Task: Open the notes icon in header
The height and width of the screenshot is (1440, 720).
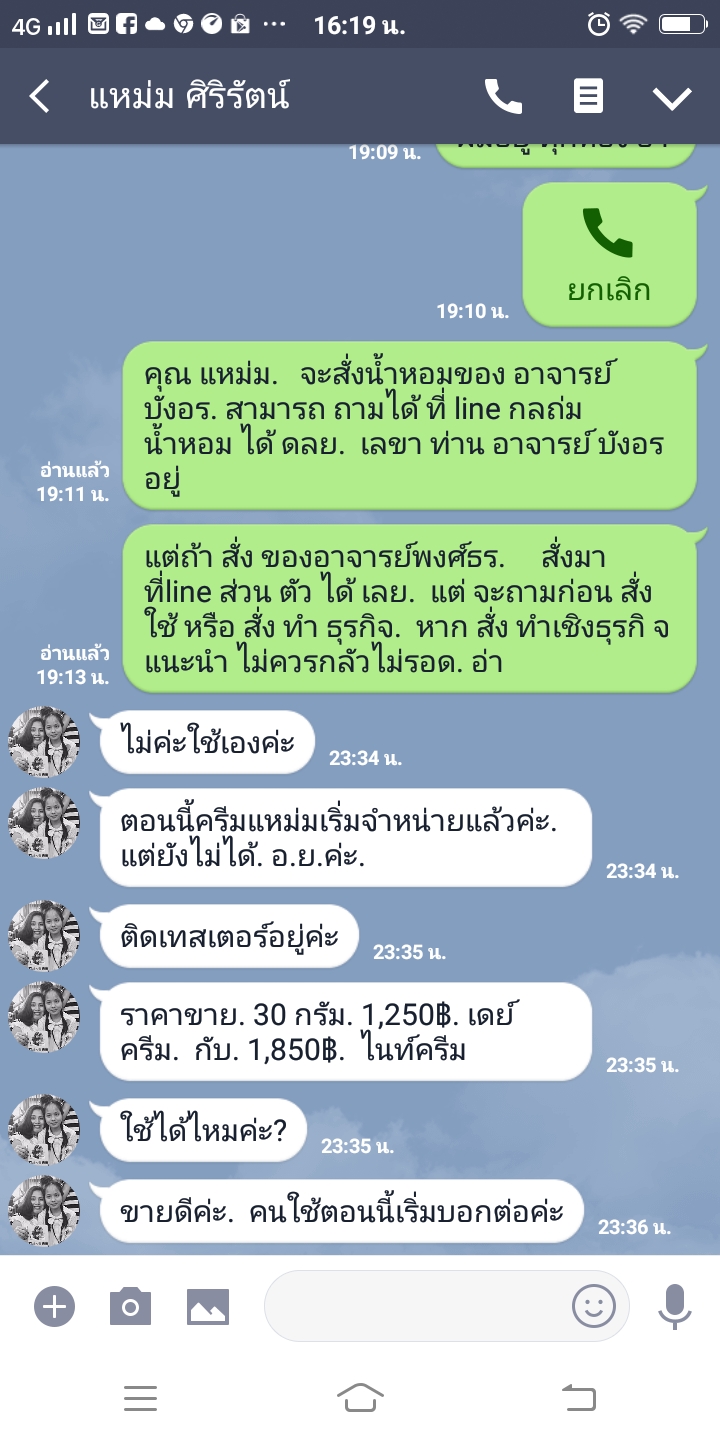Action: (588, 97)
